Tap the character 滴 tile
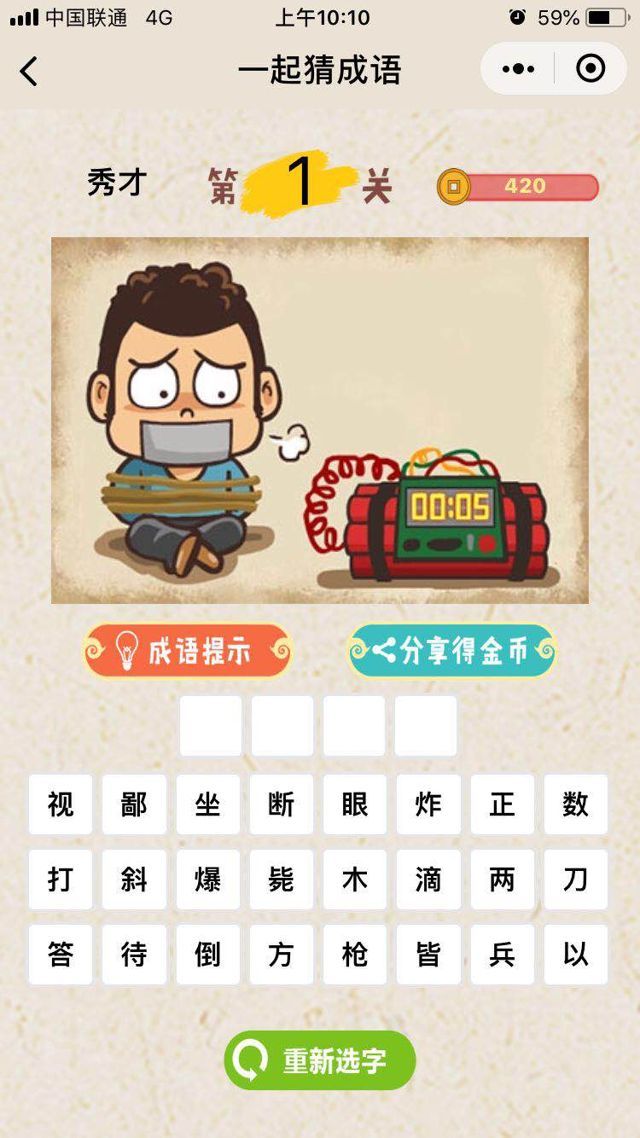 (x=428, y=879)
